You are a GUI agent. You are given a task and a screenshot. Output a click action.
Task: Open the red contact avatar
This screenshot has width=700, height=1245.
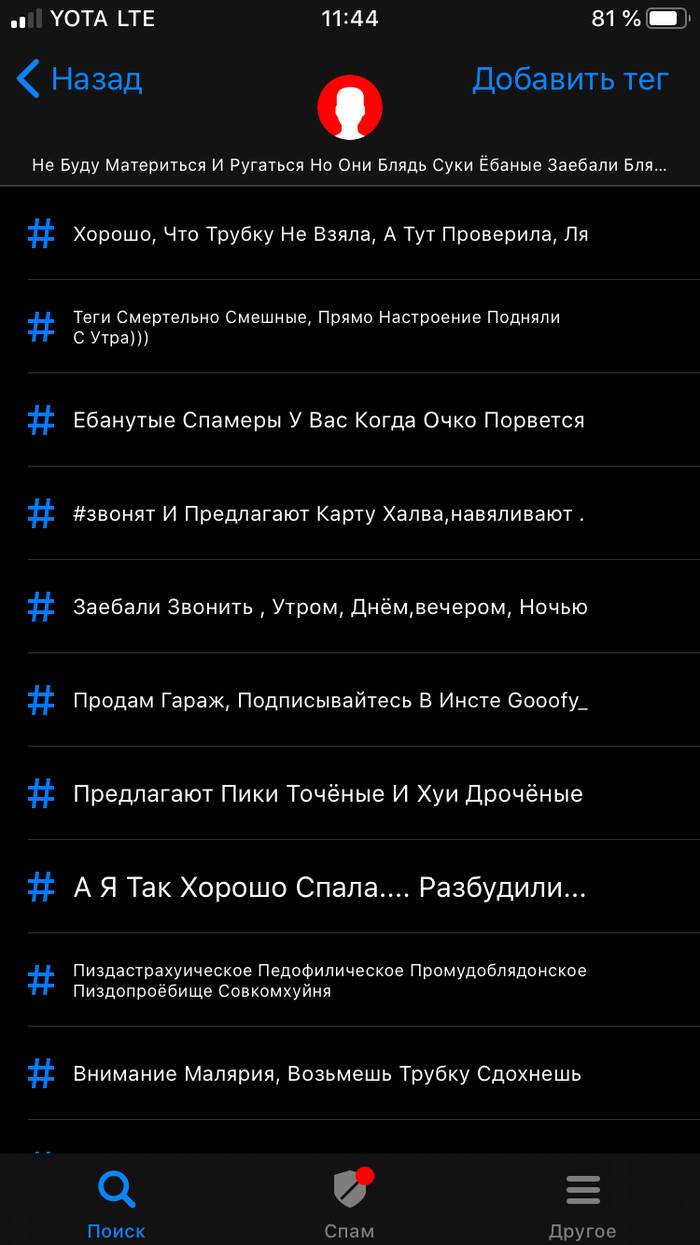pos(350,107)
